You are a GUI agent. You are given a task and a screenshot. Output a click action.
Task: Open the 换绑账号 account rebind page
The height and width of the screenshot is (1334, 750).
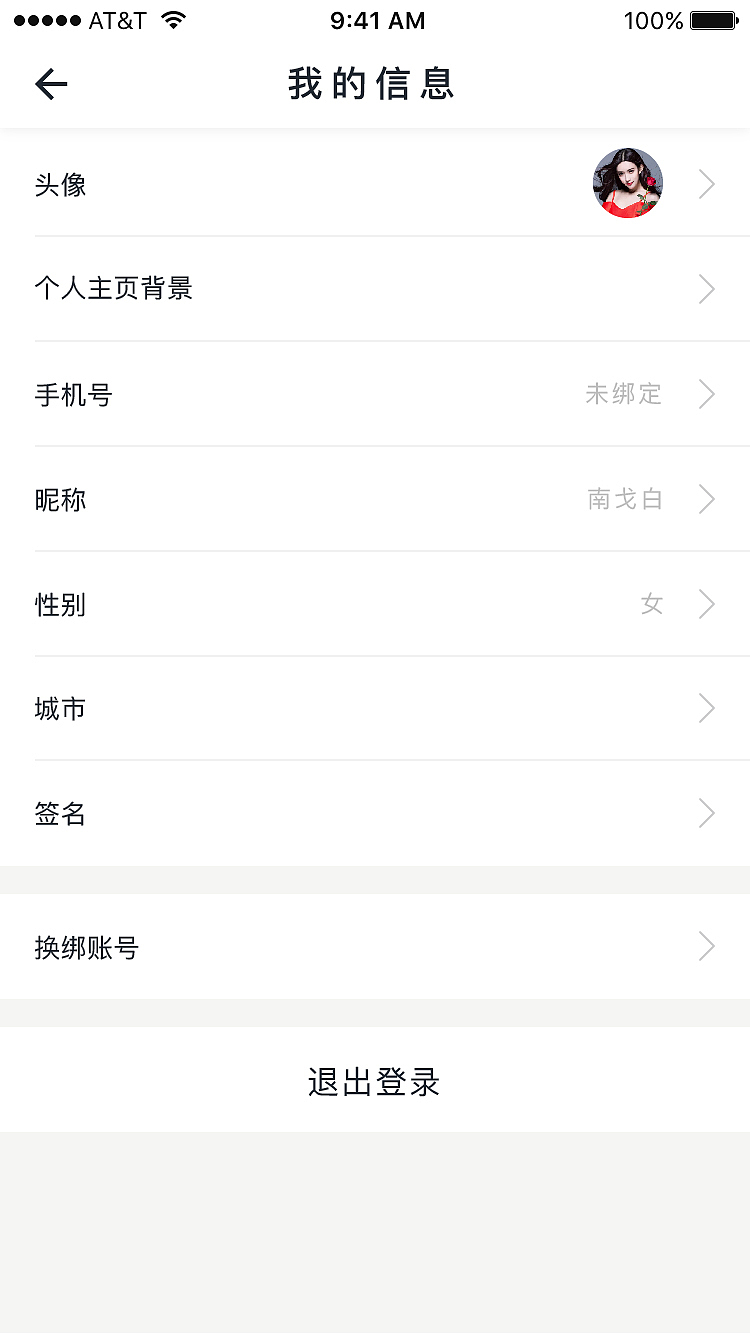375,946
